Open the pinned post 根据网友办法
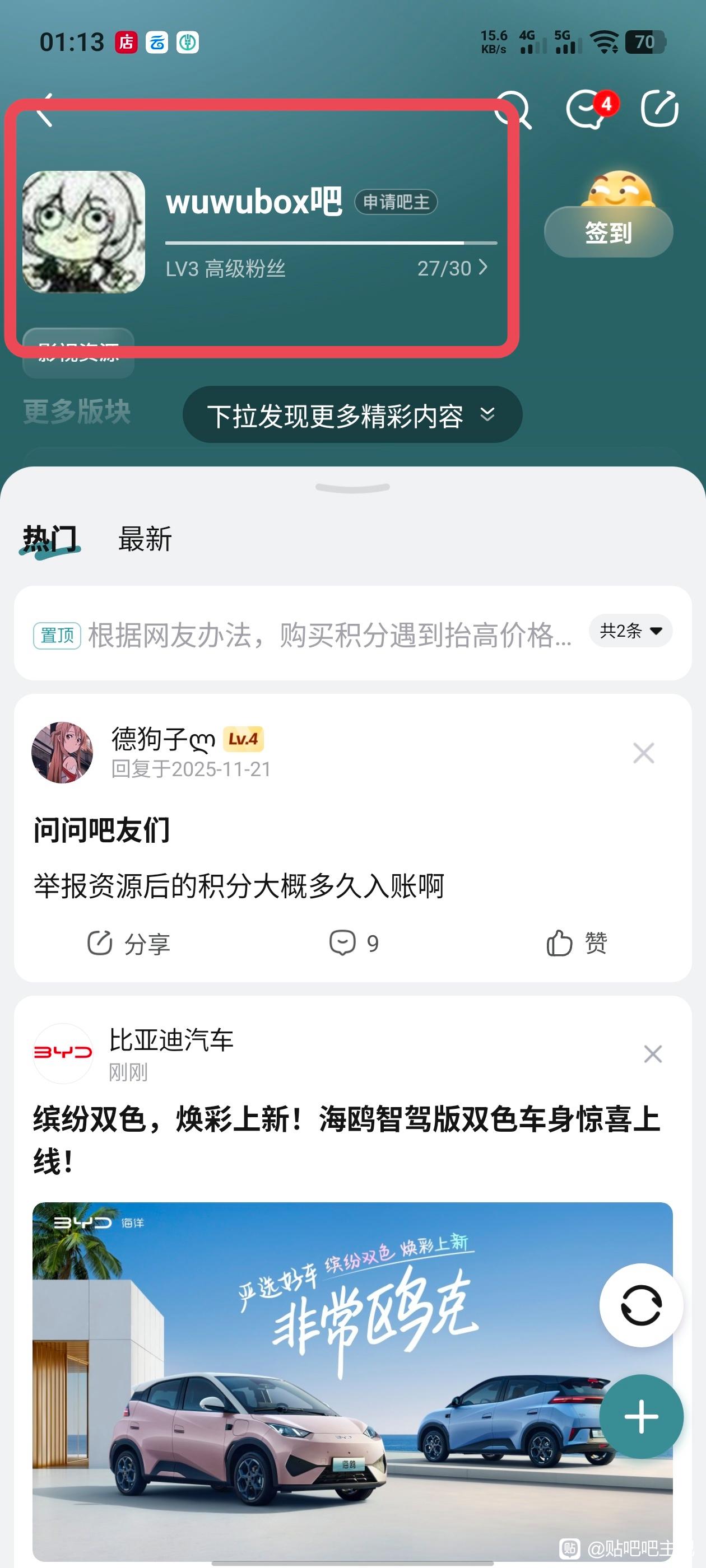Image resolution: width=706 pixels, height=1568 pixels. click(329, 635)
